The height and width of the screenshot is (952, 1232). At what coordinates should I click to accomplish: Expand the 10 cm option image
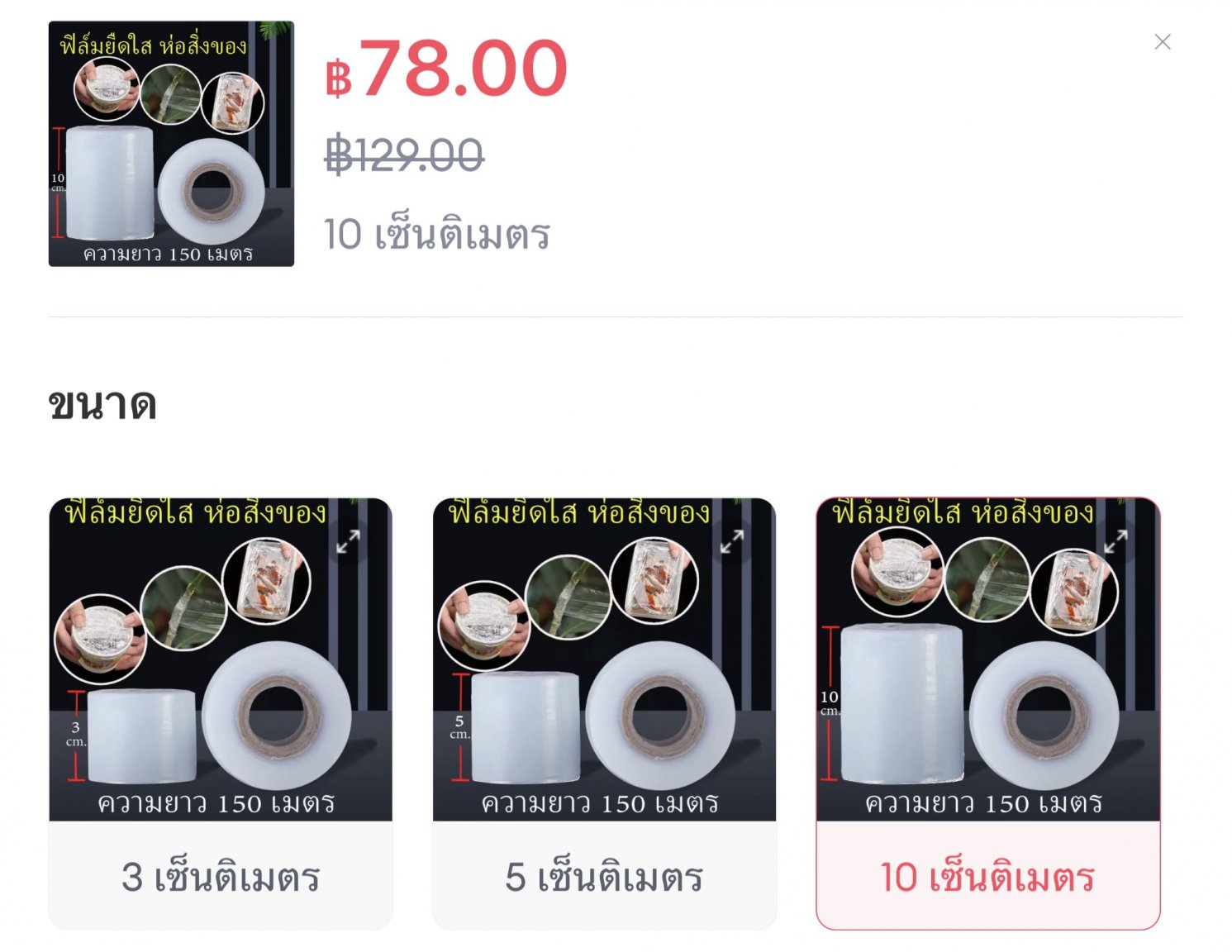click(x=1115, y=542)
